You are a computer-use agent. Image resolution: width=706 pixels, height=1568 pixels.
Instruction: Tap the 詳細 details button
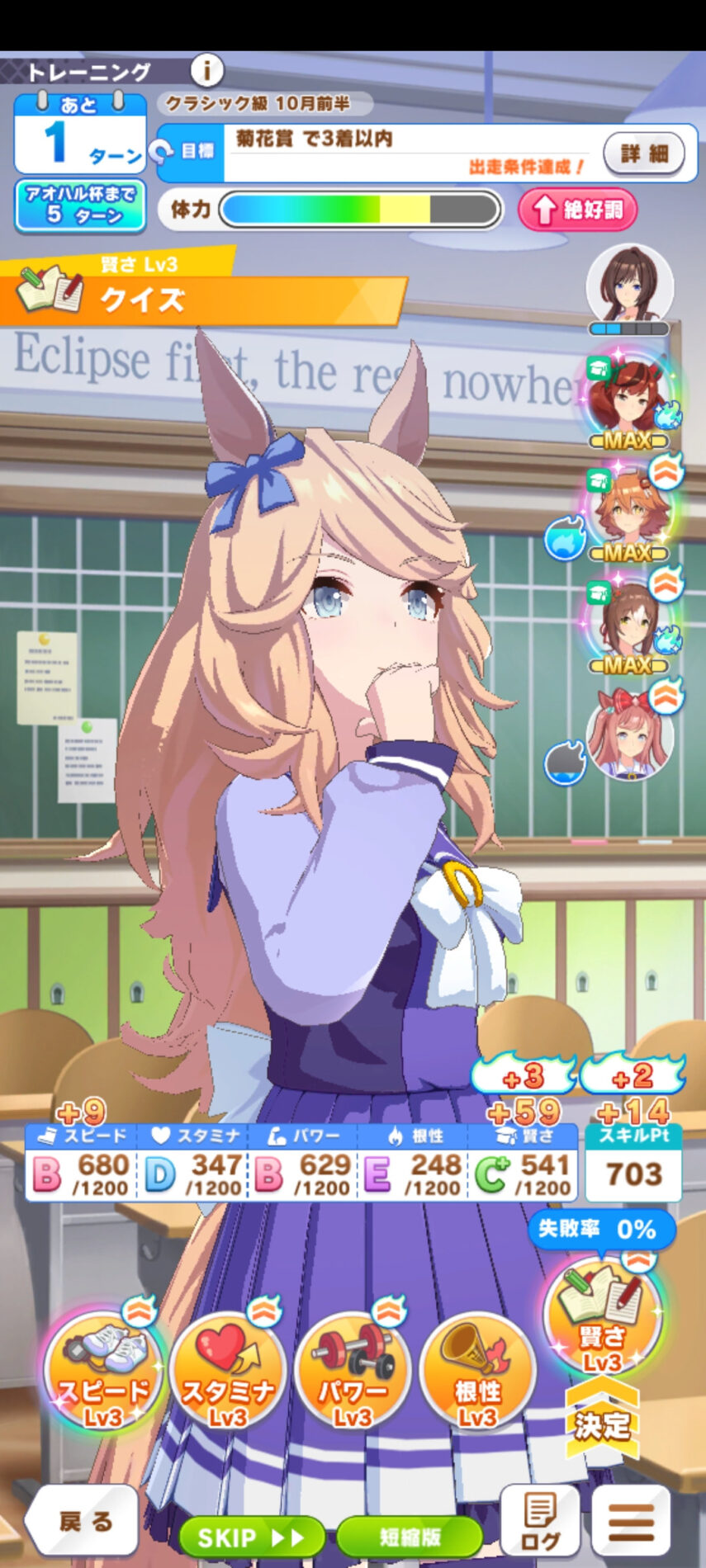point(644,153)
